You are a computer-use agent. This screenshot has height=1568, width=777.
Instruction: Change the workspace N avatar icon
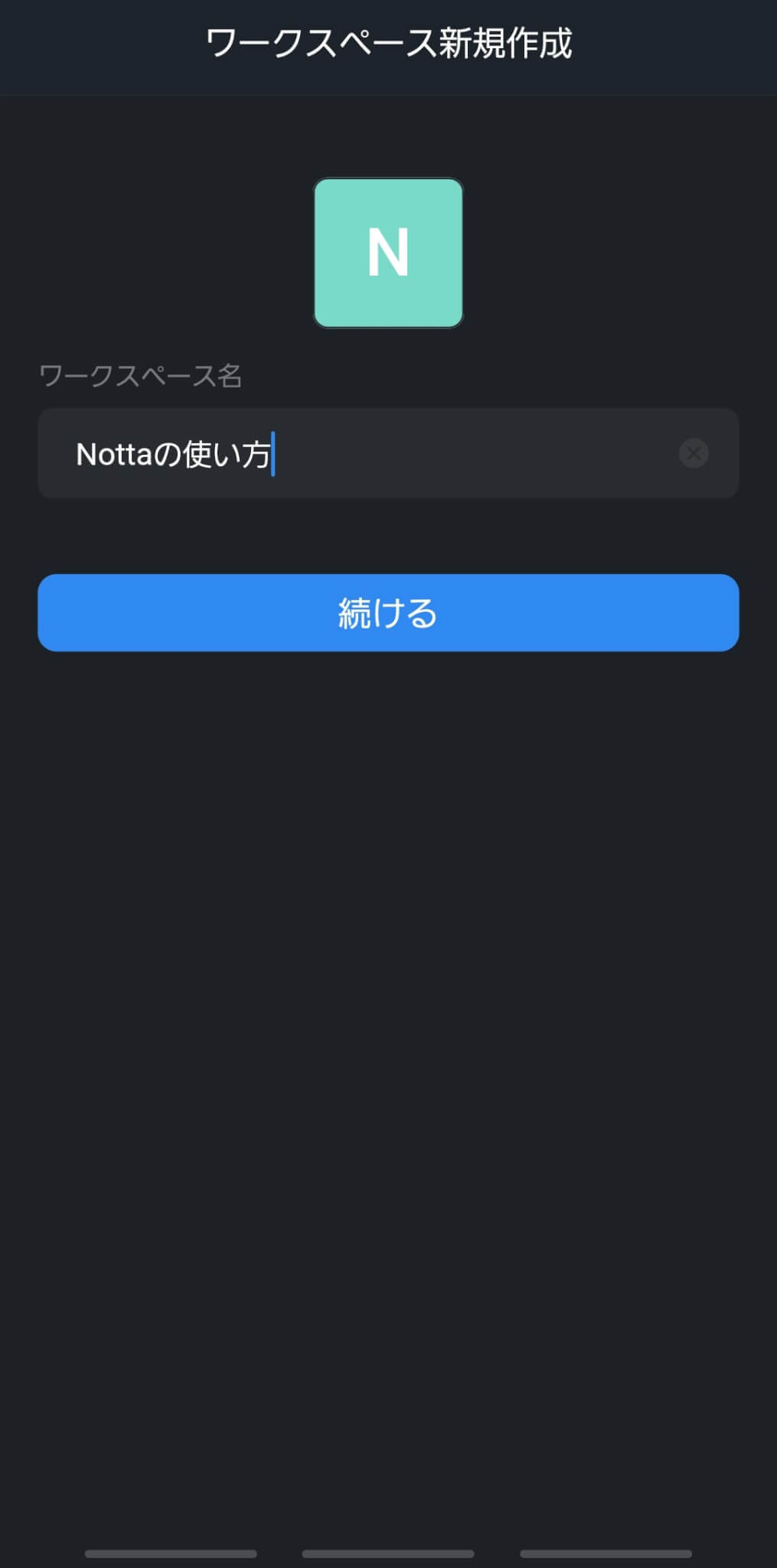point(388,253)
